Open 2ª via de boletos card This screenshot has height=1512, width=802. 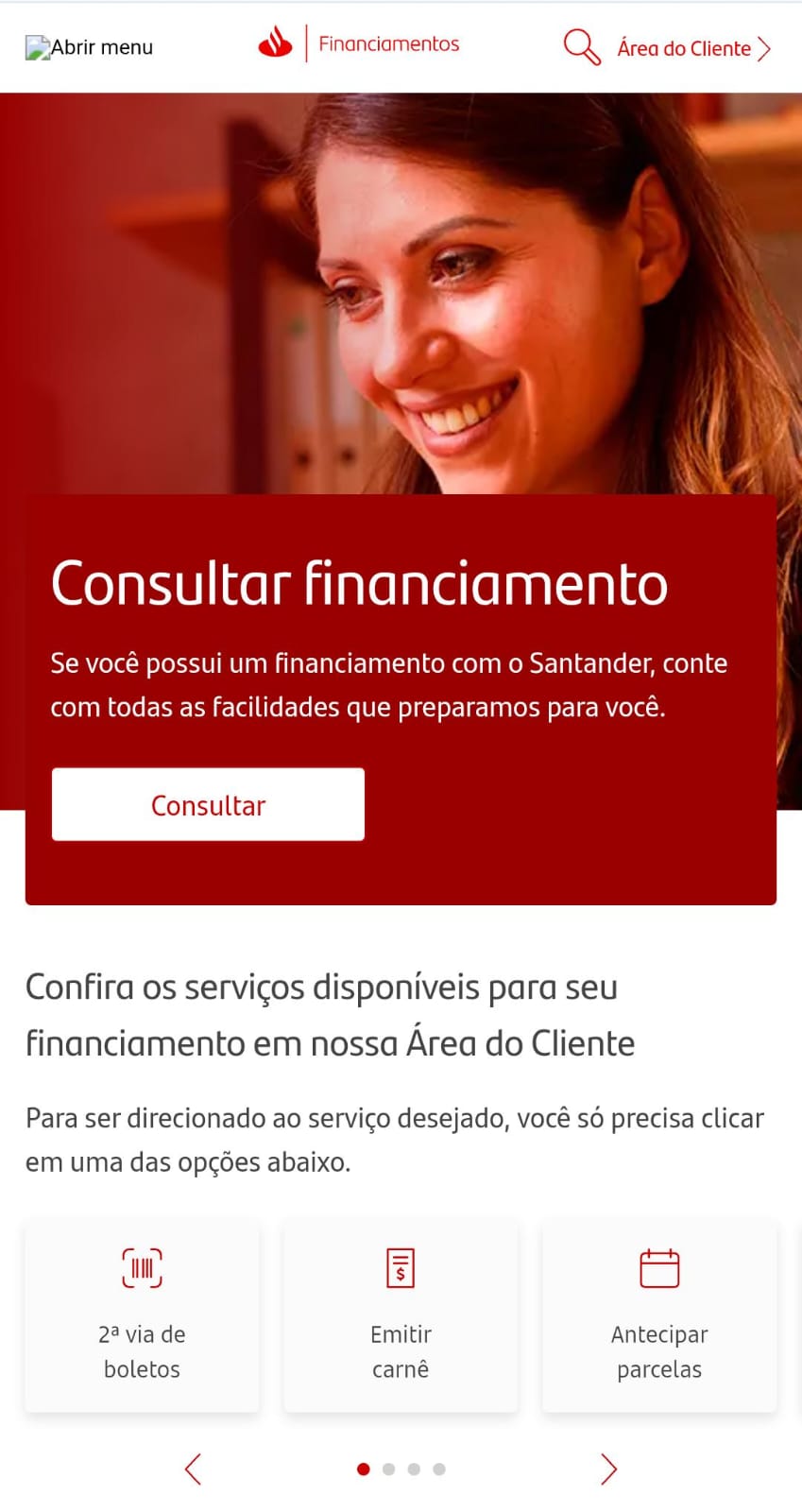click(x=142, y=1316)
